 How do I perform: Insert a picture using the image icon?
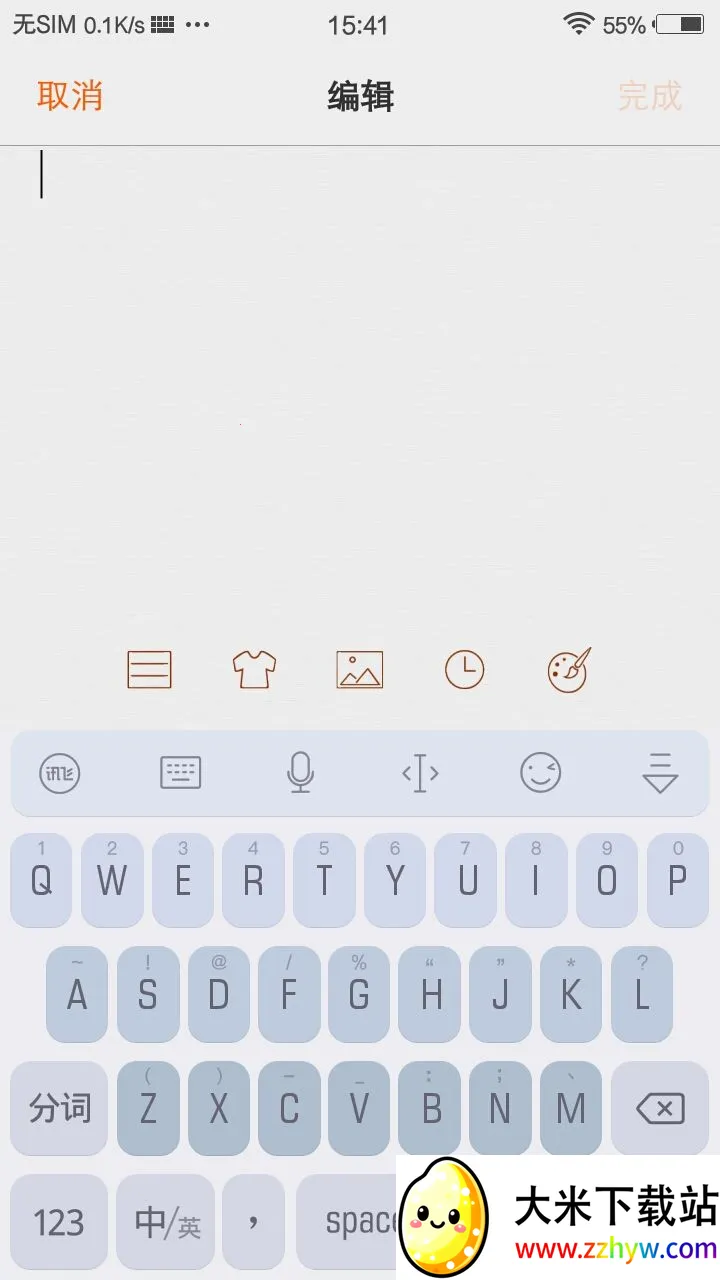pos(359,669)
